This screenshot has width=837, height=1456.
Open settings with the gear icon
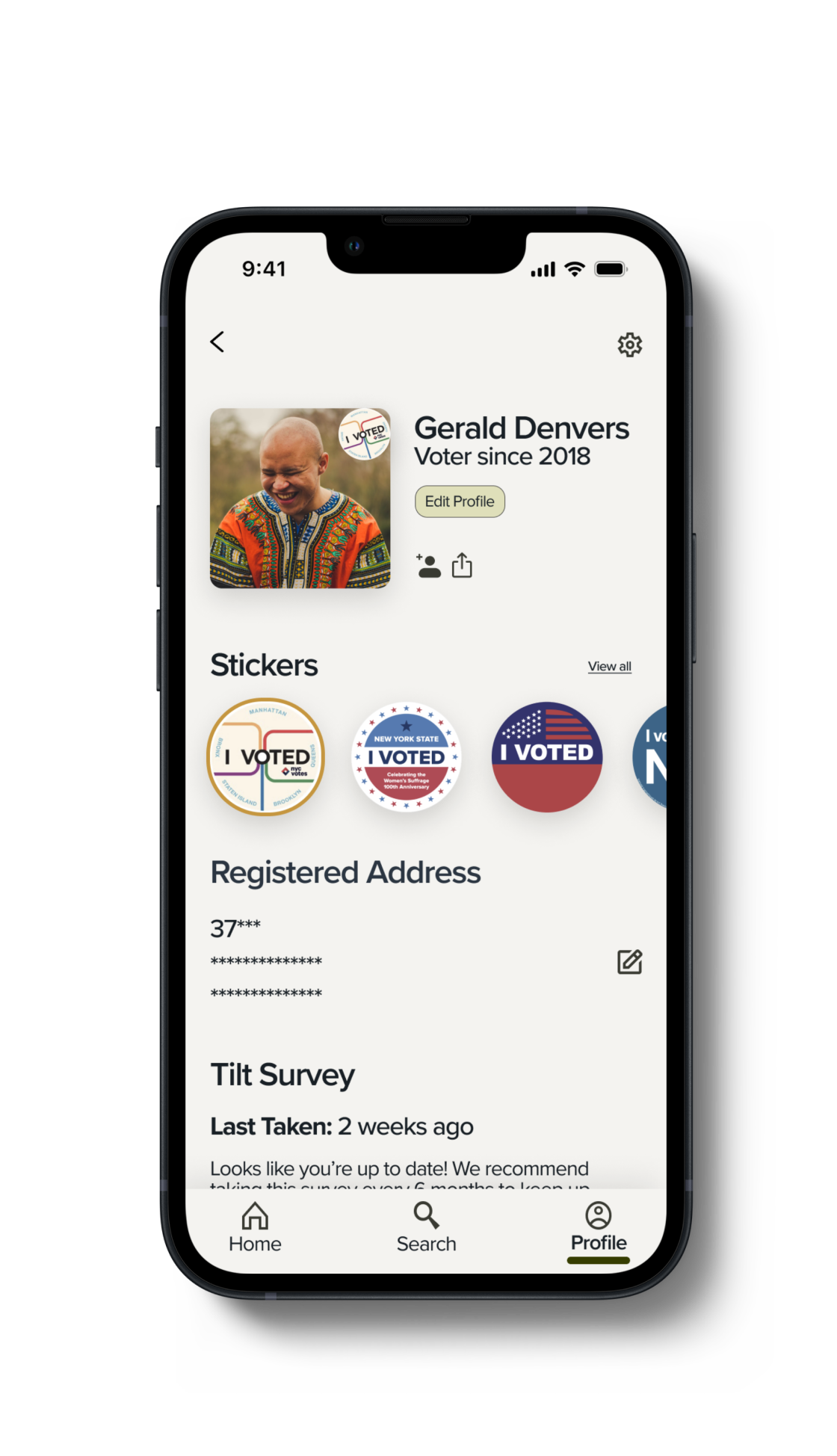[629, 345]
